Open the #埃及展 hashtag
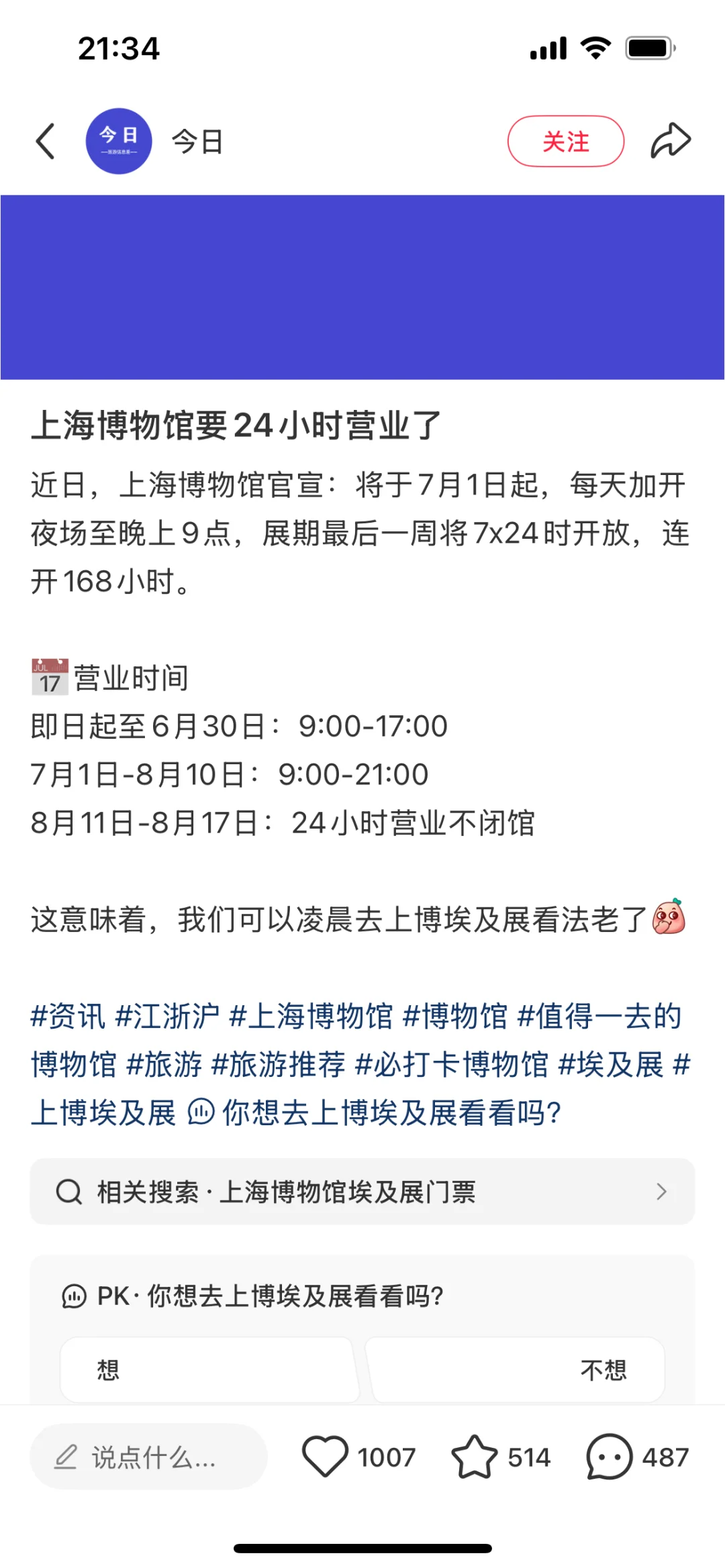Viewport: 725px width, 1568px height. coord(611,1064)
